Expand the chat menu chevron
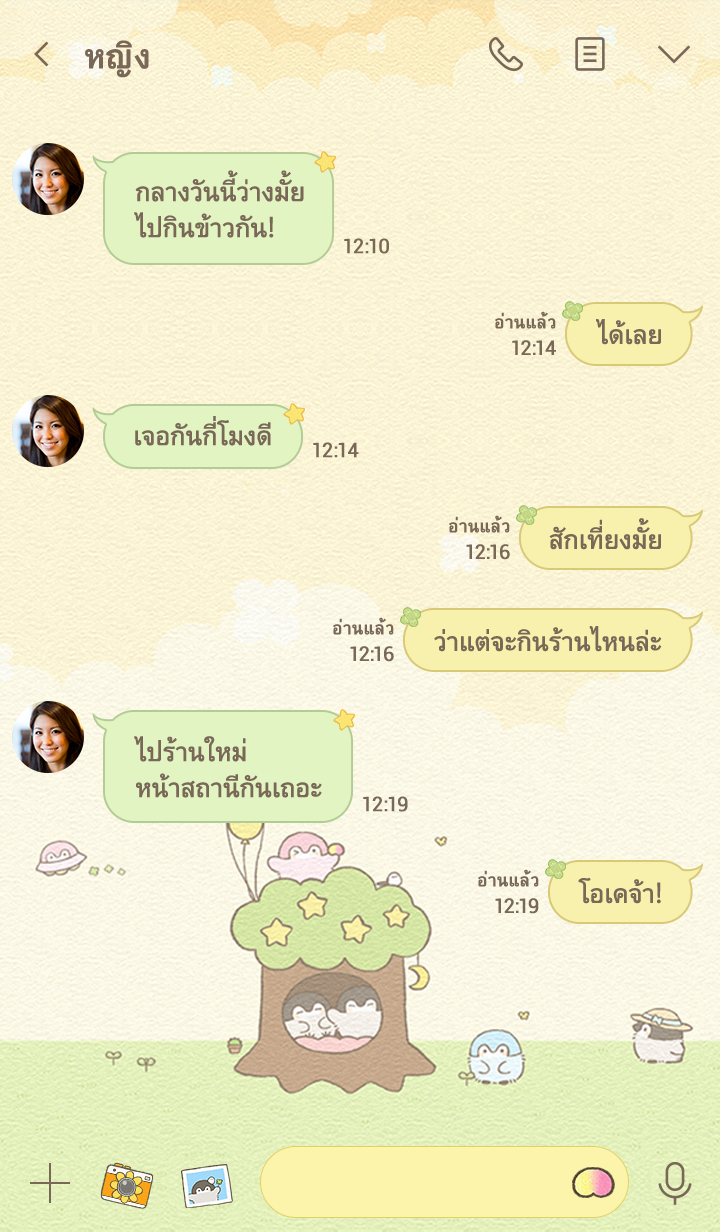 (x=674, y=54)
